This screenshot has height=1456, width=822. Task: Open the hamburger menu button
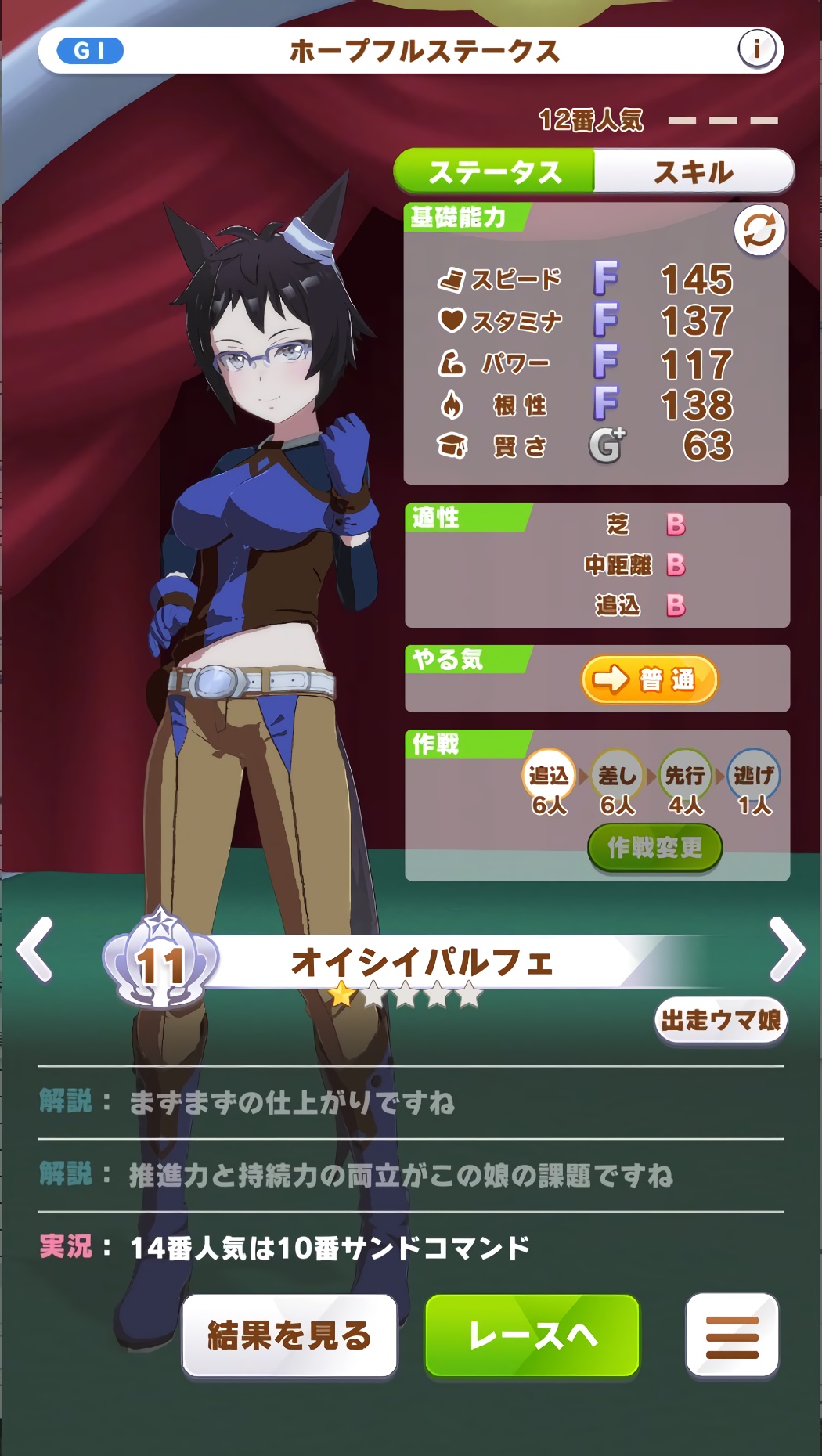732,1335
